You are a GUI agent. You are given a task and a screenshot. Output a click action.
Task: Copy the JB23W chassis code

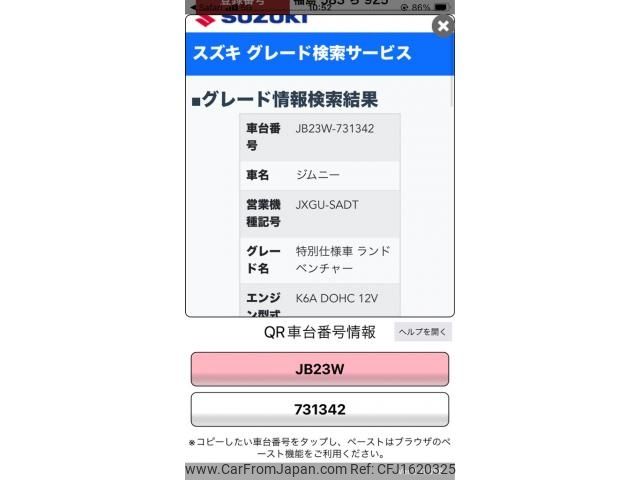[320, 369]
